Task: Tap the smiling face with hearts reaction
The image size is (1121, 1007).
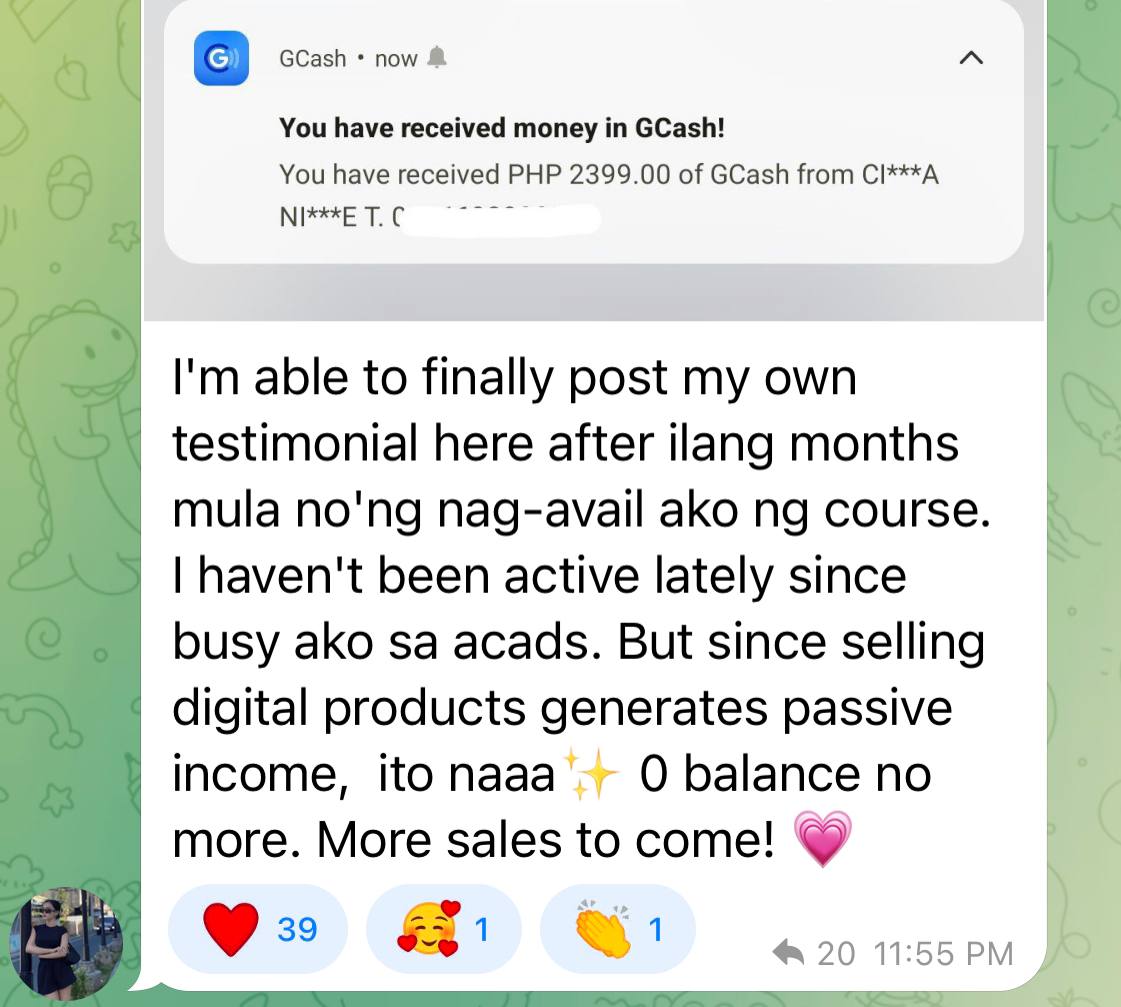Action: click(x=443, y=930)
